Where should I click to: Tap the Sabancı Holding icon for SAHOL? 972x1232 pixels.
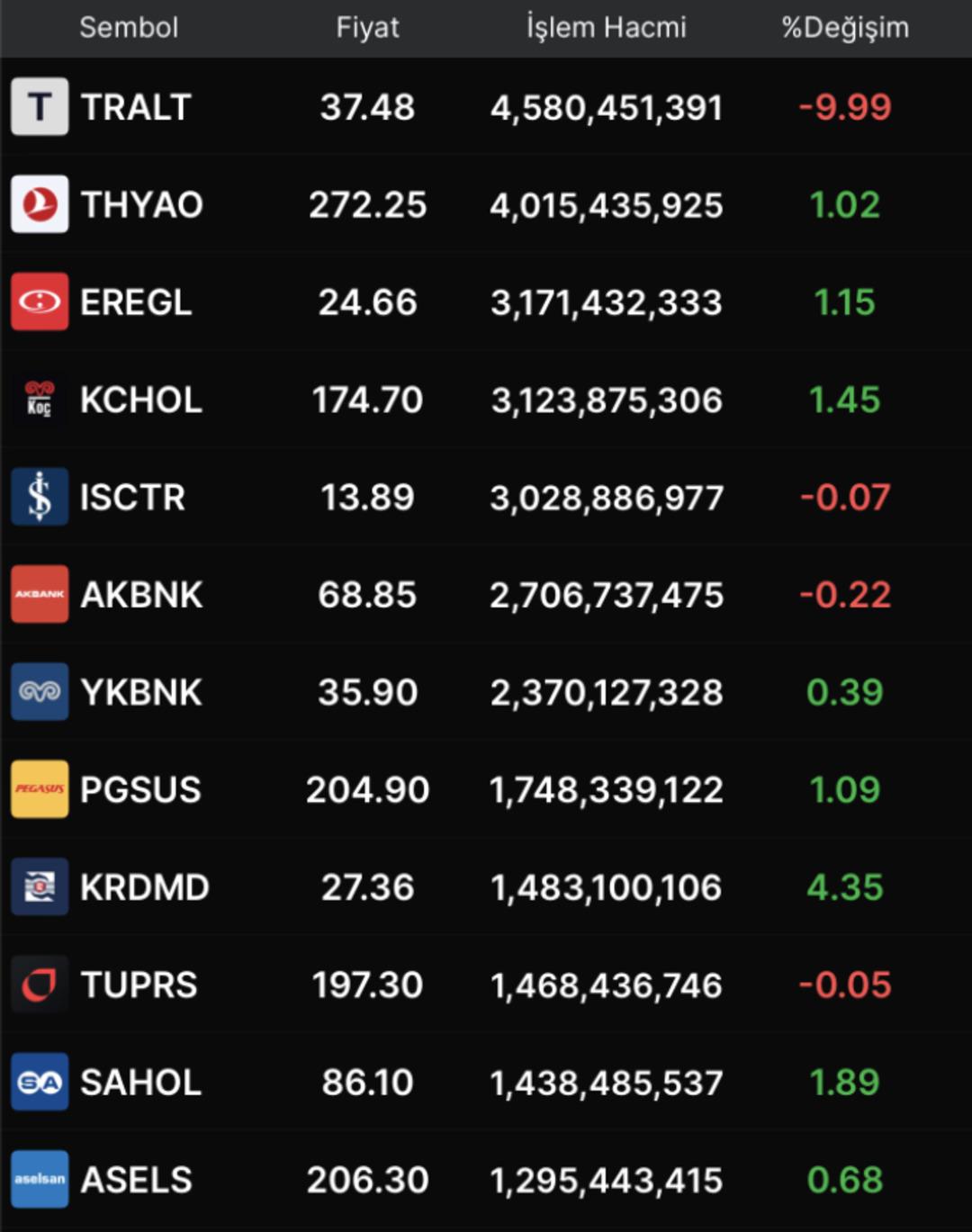point(40,1082)
